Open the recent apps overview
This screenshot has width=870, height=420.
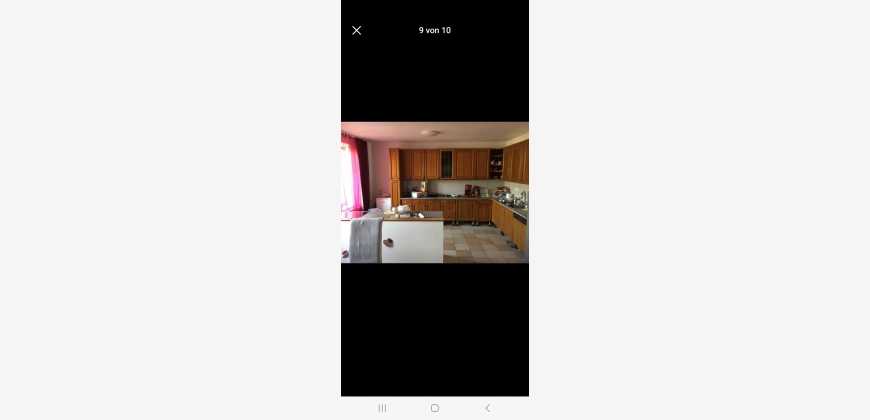382,408
